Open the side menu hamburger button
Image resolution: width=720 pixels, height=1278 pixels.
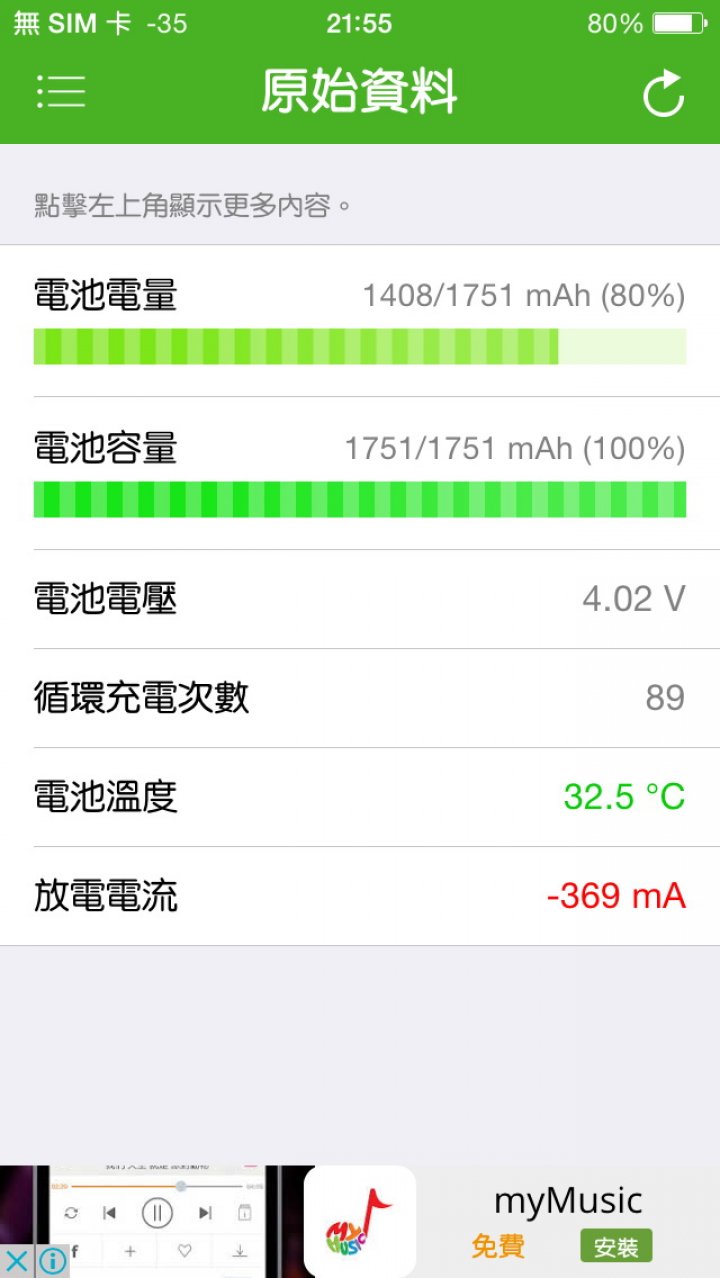[61, 92]
